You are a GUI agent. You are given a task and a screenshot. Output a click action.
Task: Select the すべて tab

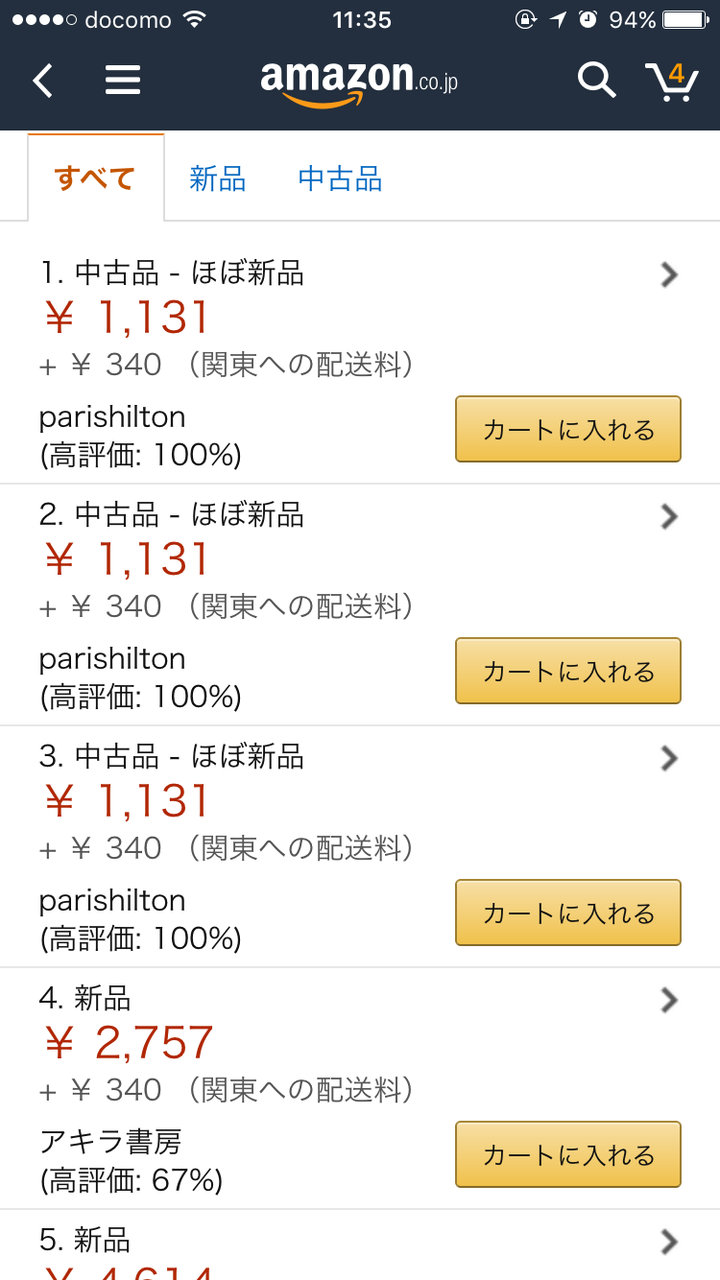coord(95,178)
